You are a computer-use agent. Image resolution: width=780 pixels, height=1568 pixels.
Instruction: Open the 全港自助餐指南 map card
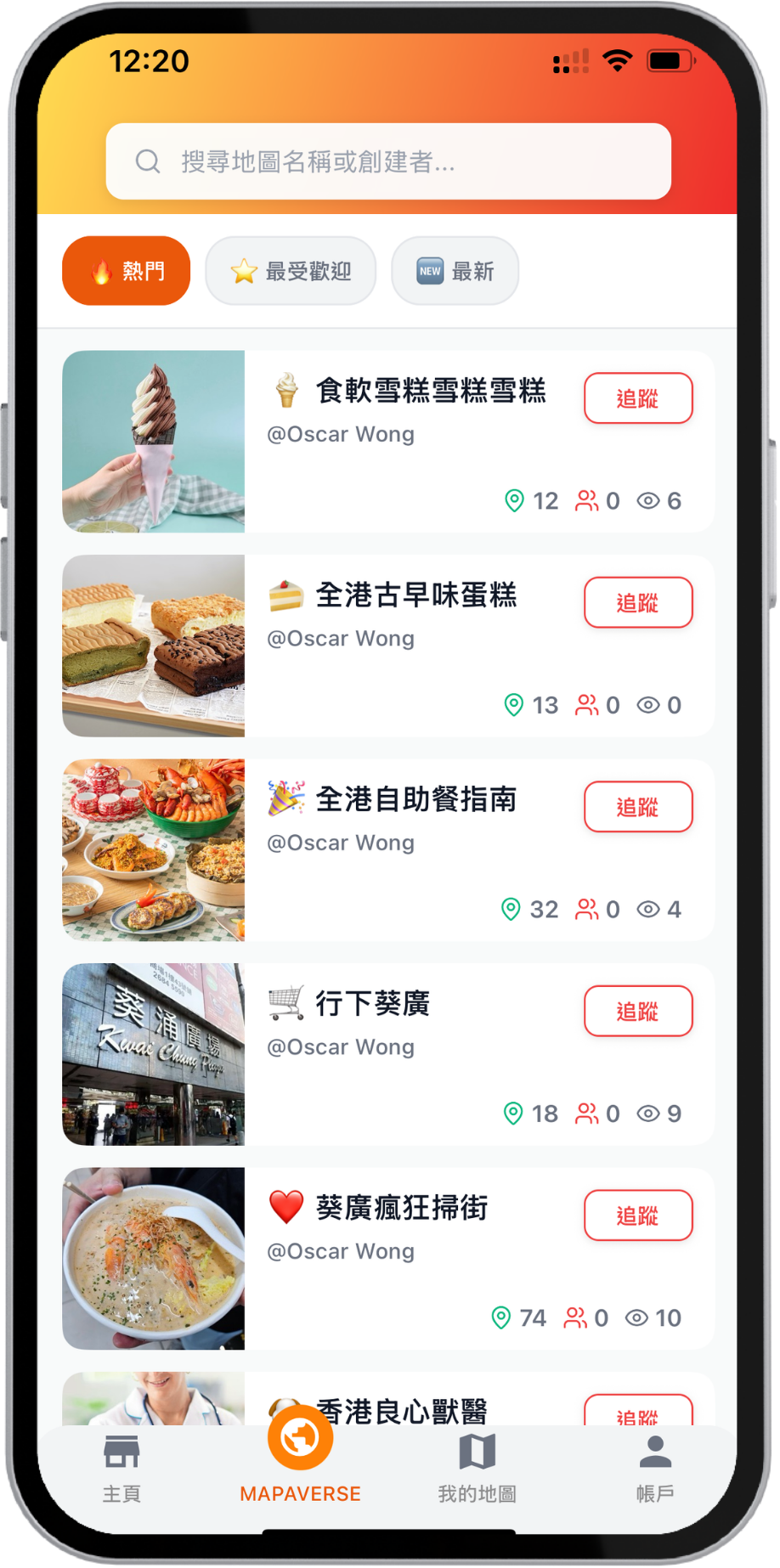coord(408,850)
